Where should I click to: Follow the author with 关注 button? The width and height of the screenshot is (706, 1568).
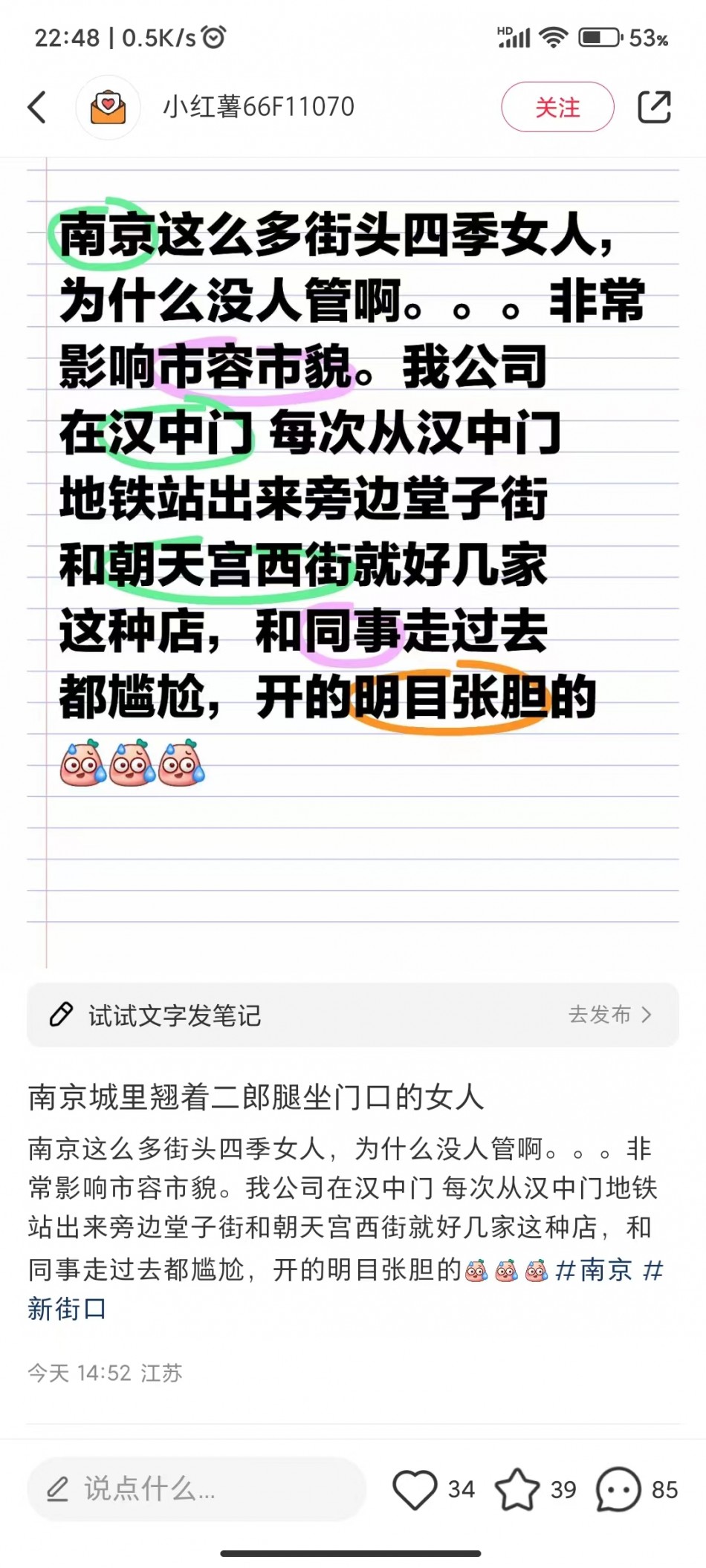pos(557,108)
